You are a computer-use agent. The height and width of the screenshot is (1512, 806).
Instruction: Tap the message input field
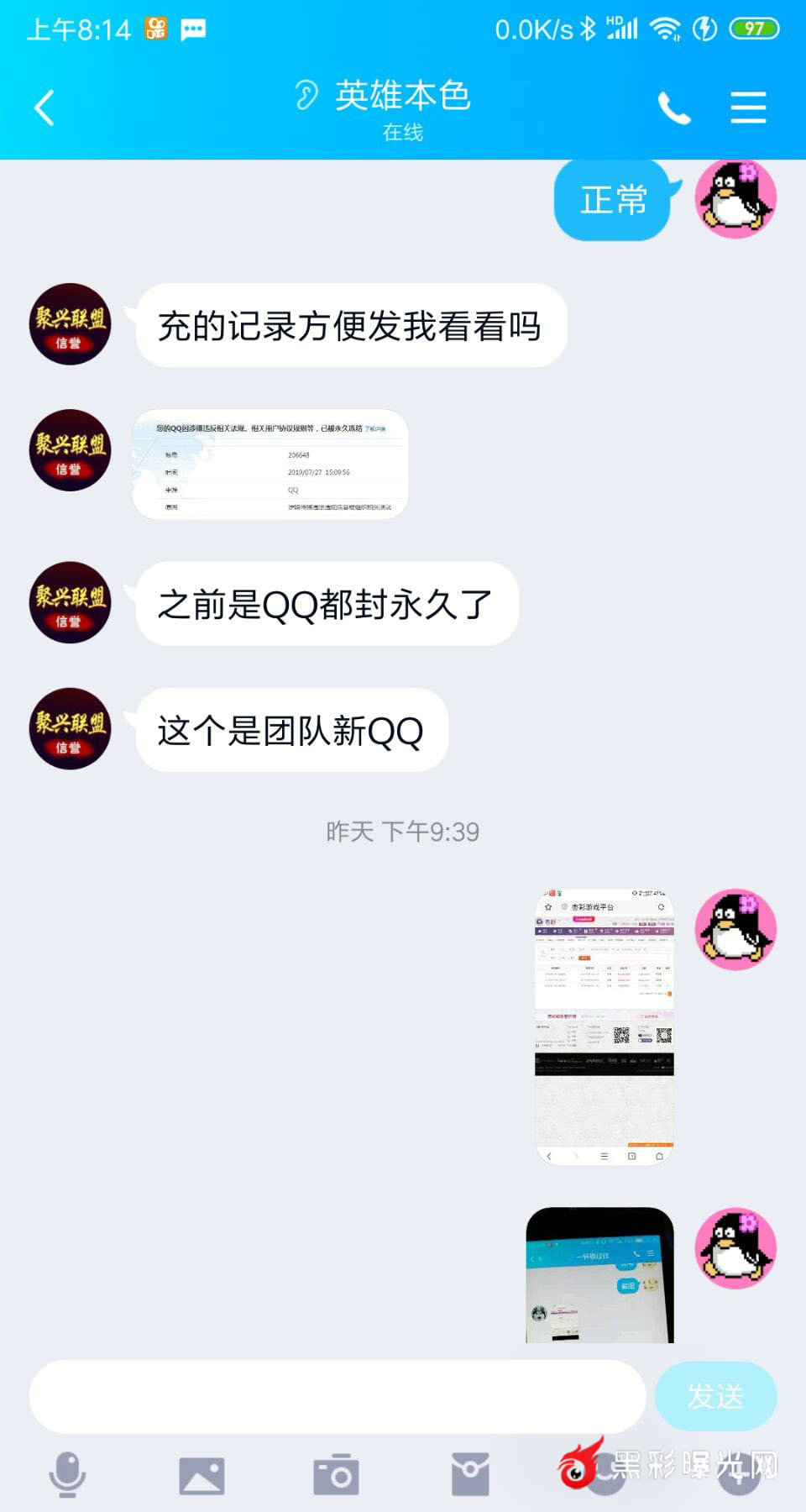tap(336, 1396)
